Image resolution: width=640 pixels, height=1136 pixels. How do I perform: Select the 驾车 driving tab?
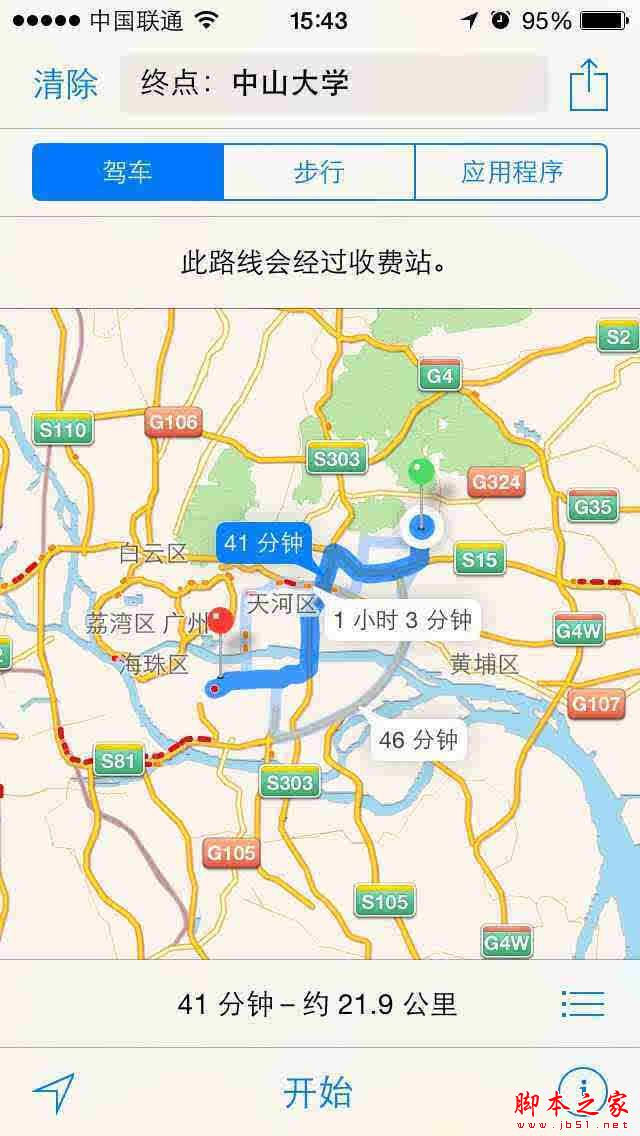[x=128, y=172]
